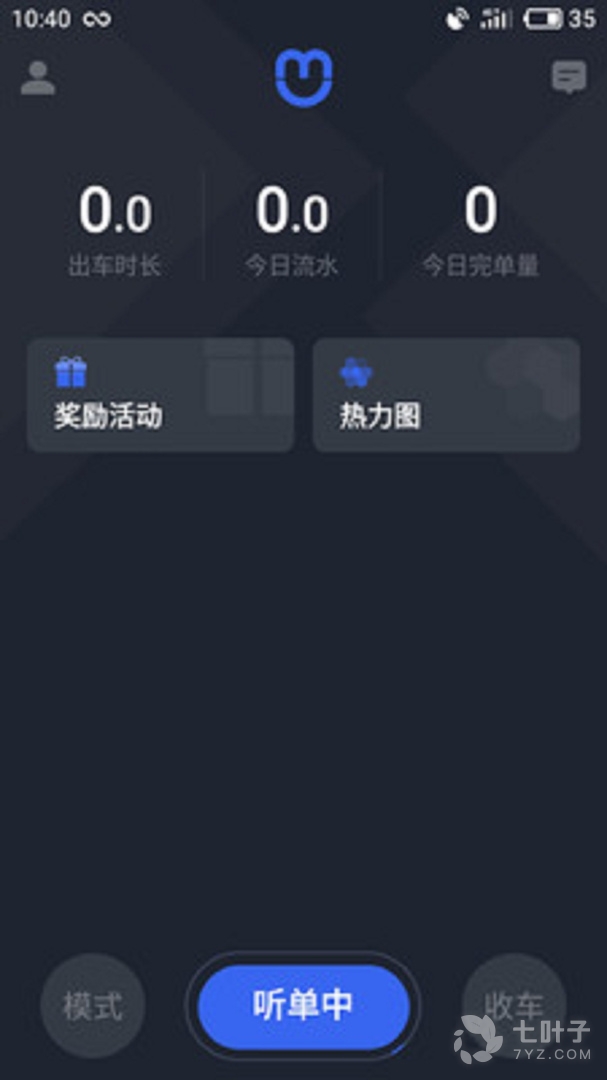The width and height of the screenshot is (607, 1080).
Task: Open the 奖励活动 card
Action: 160,395
